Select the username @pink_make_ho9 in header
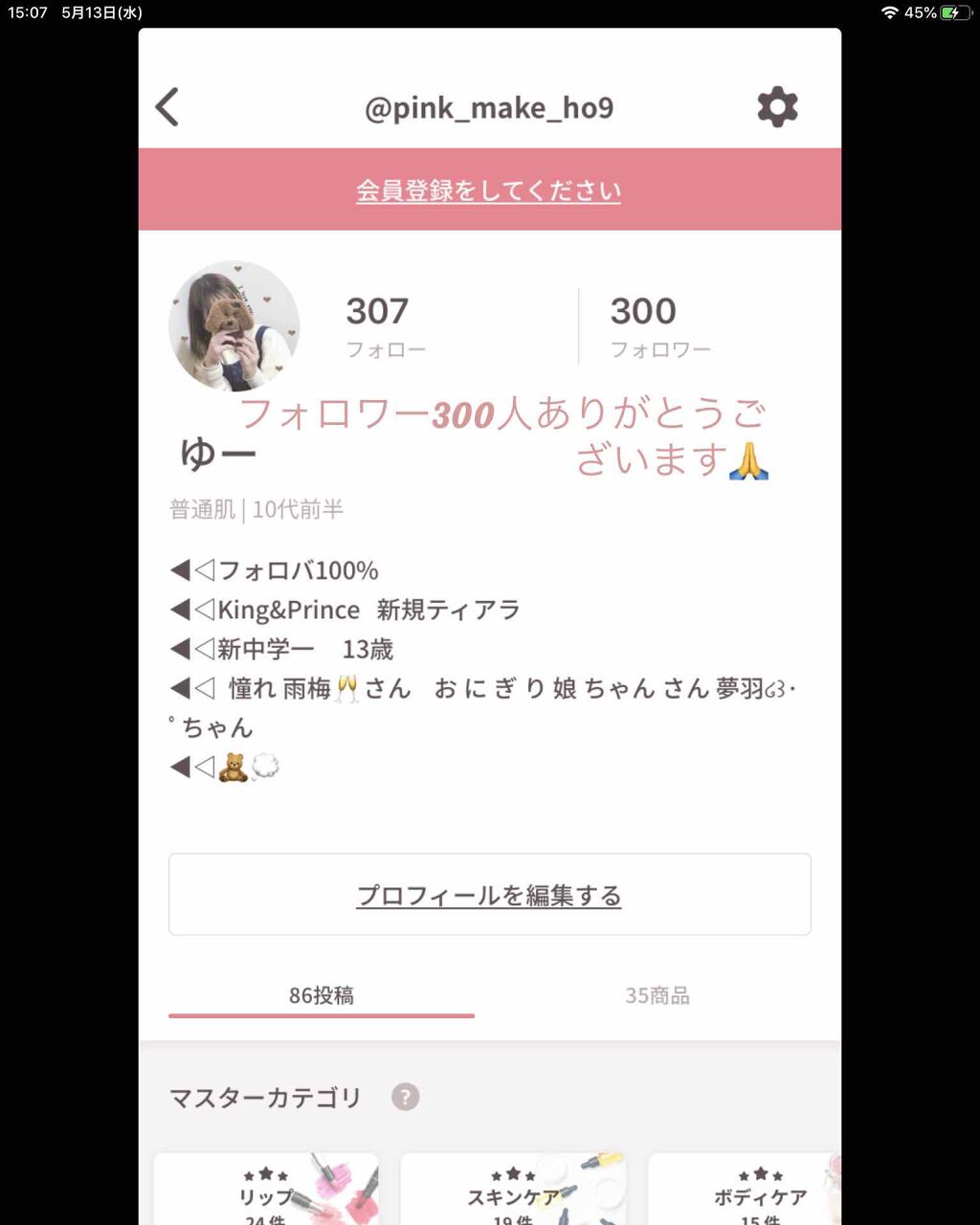The image size is (980, 1225). pos(488,107)
